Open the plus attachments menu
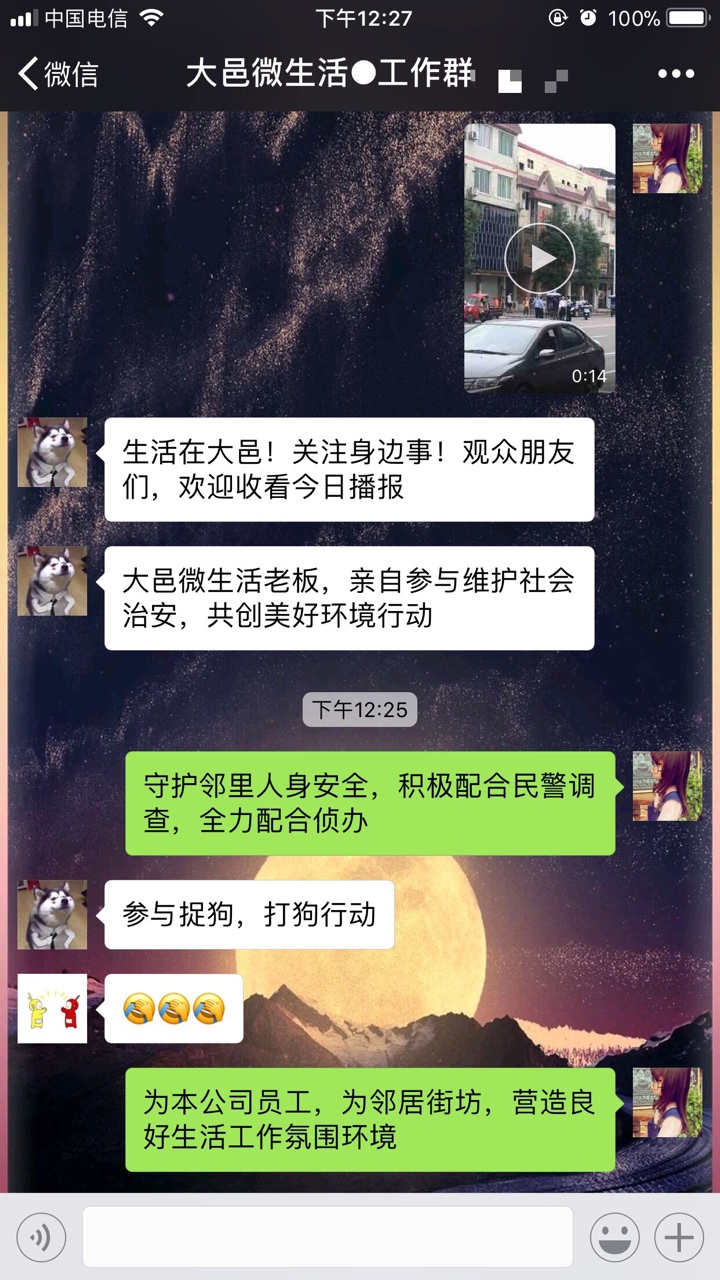 (x=679, y=1238)
